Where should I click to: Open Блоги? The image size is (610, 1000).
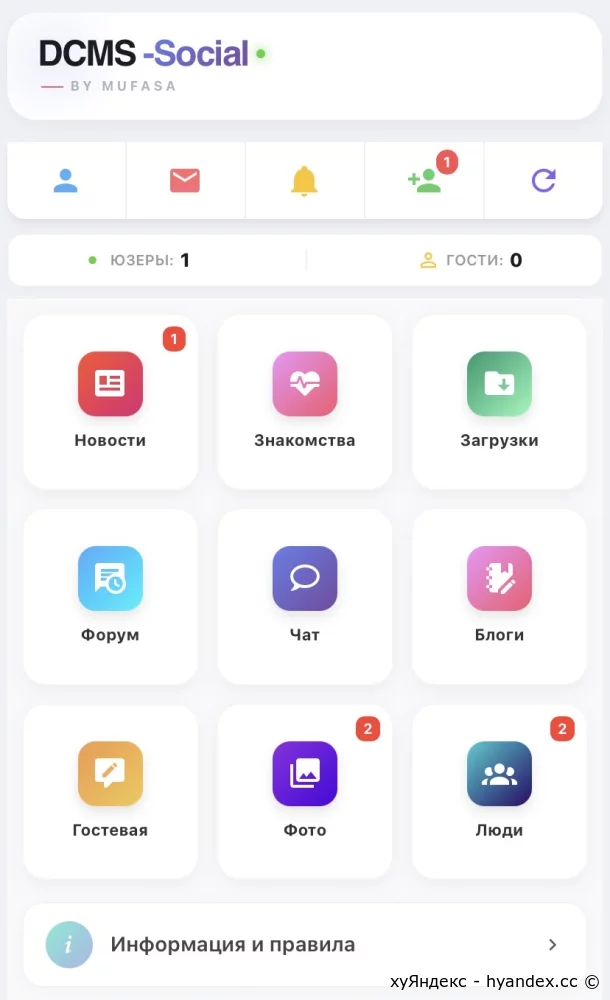499,596
